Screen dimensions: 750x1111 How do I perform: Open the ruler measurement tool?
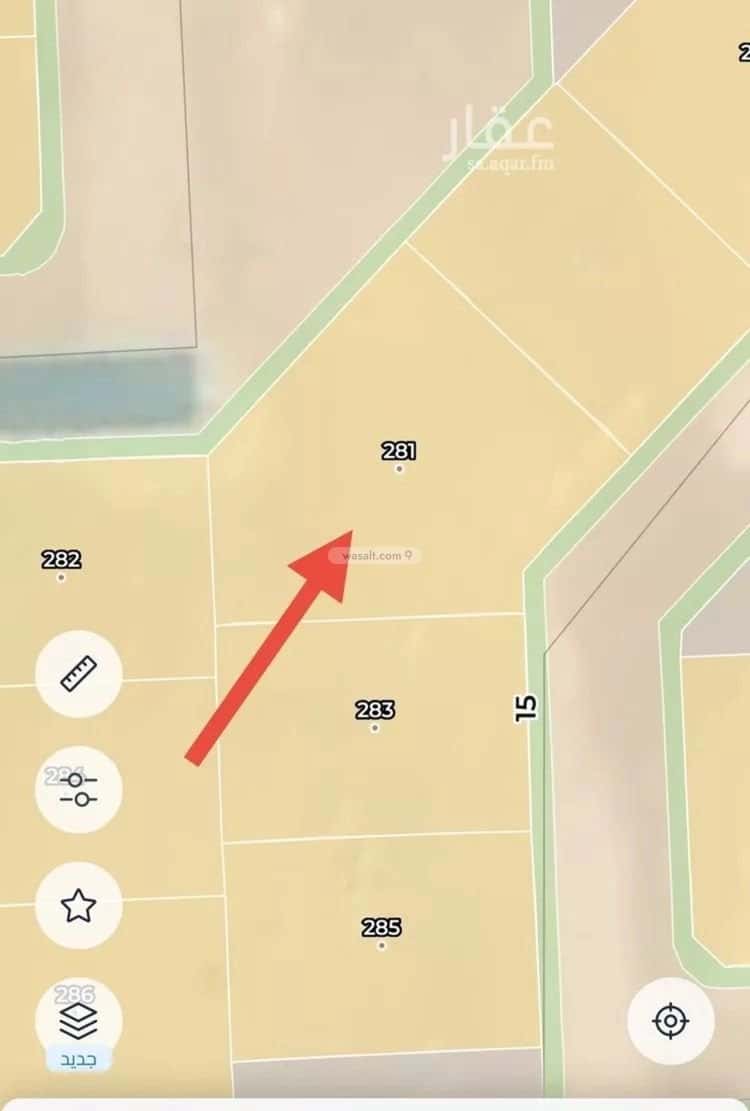(78, 673)
